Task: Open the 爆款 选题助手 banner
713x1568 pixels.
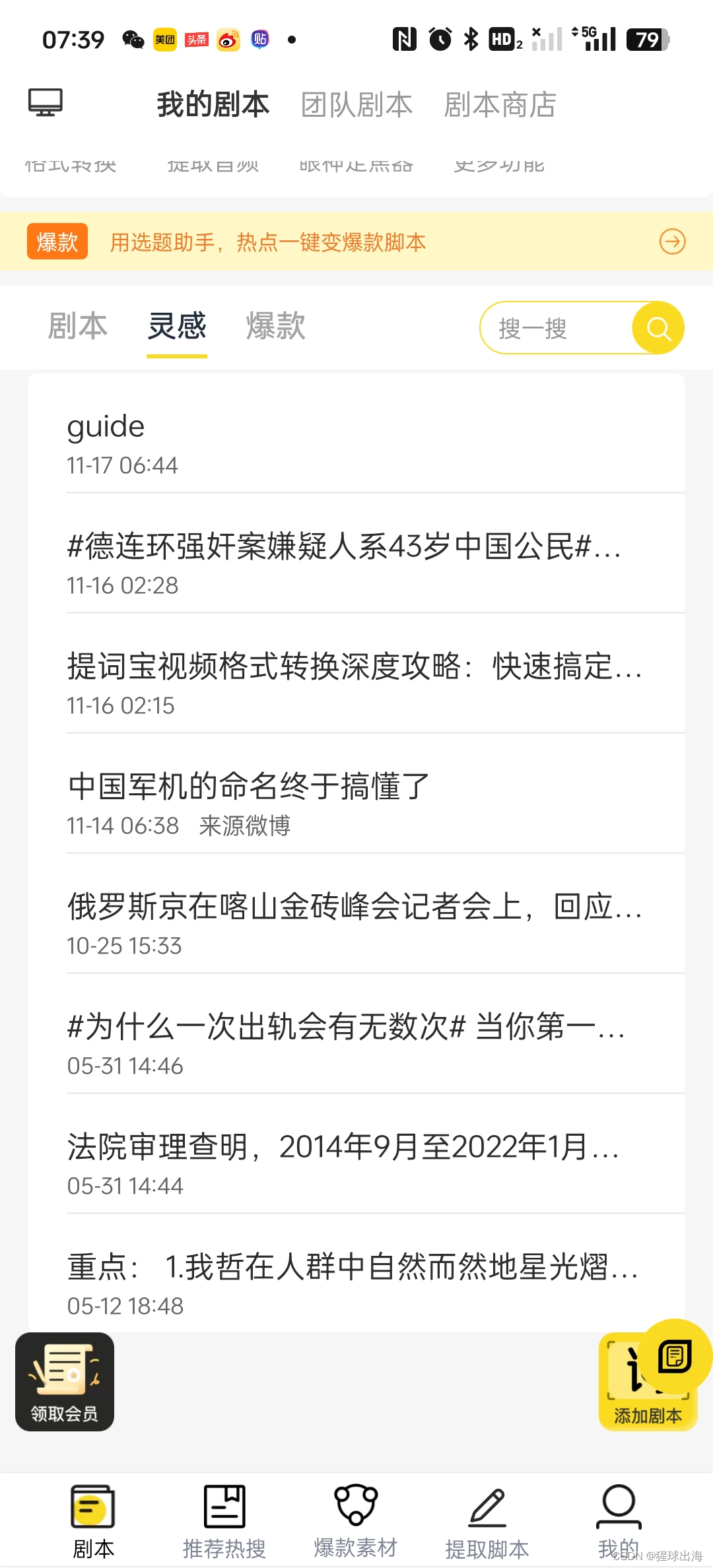Action: tap(356, 242)
